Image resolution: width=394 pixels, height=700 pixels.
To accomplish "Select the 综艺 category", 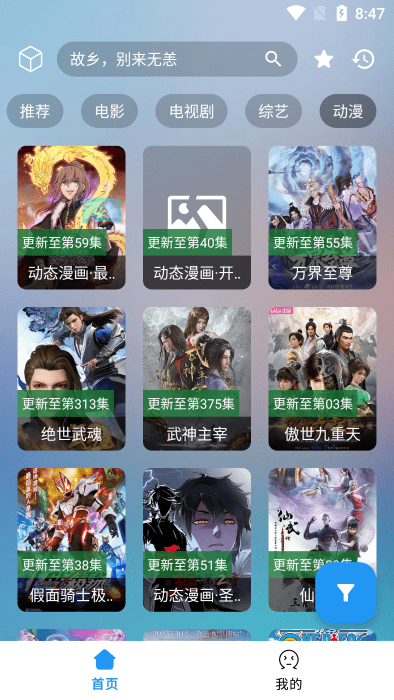I will click(x=274, y=111).
